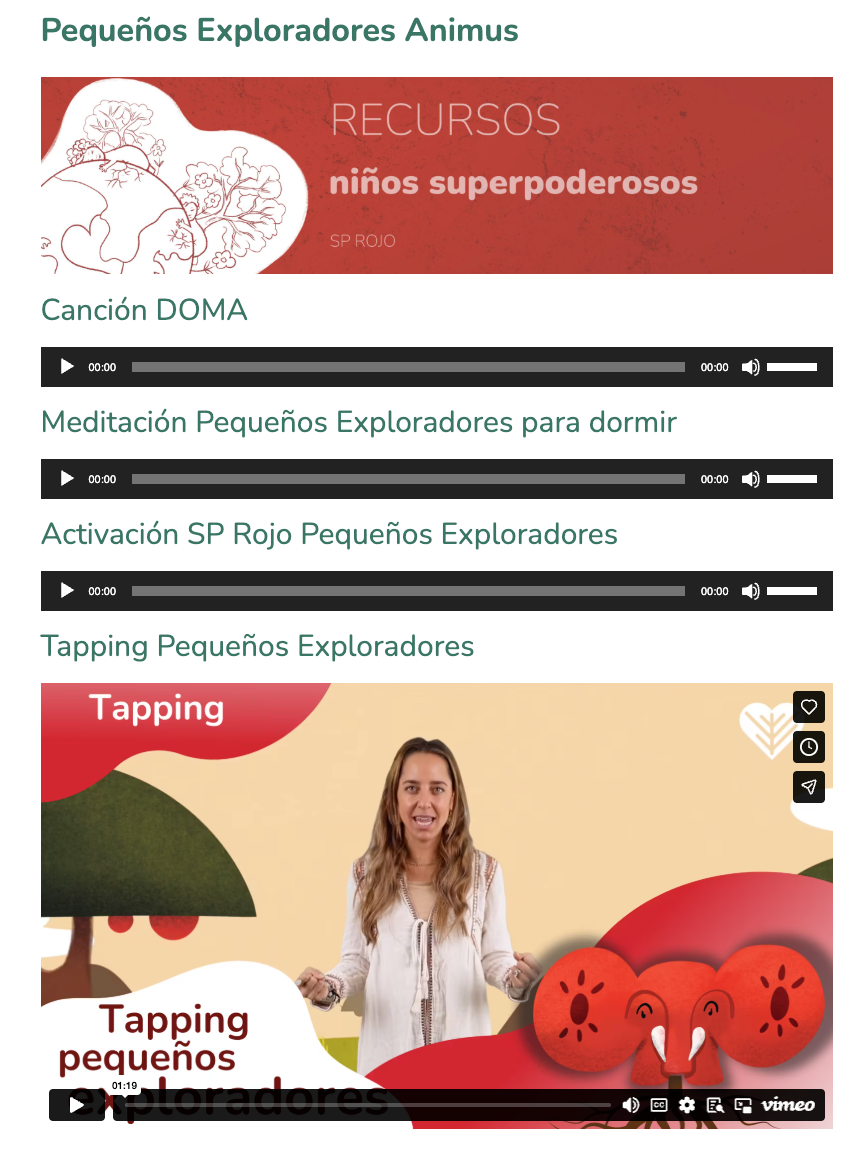Open the Tapping Pequeños Exploradores heading link
This screenshot has width=868, height=1150.
(x=256, y=647)
